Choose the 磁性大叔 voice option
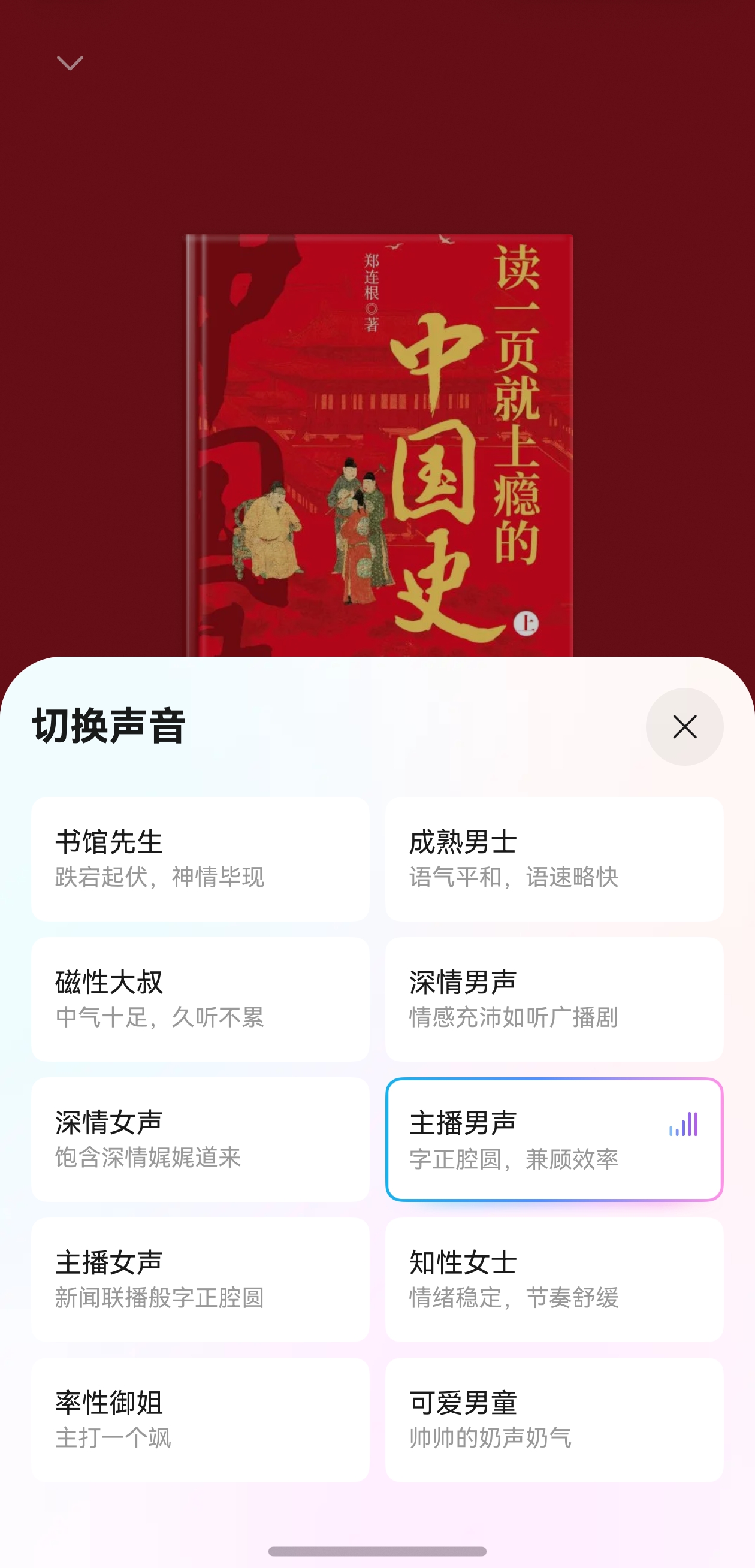Screen dimensions: 755x1568 click(x=200, y=1001)
